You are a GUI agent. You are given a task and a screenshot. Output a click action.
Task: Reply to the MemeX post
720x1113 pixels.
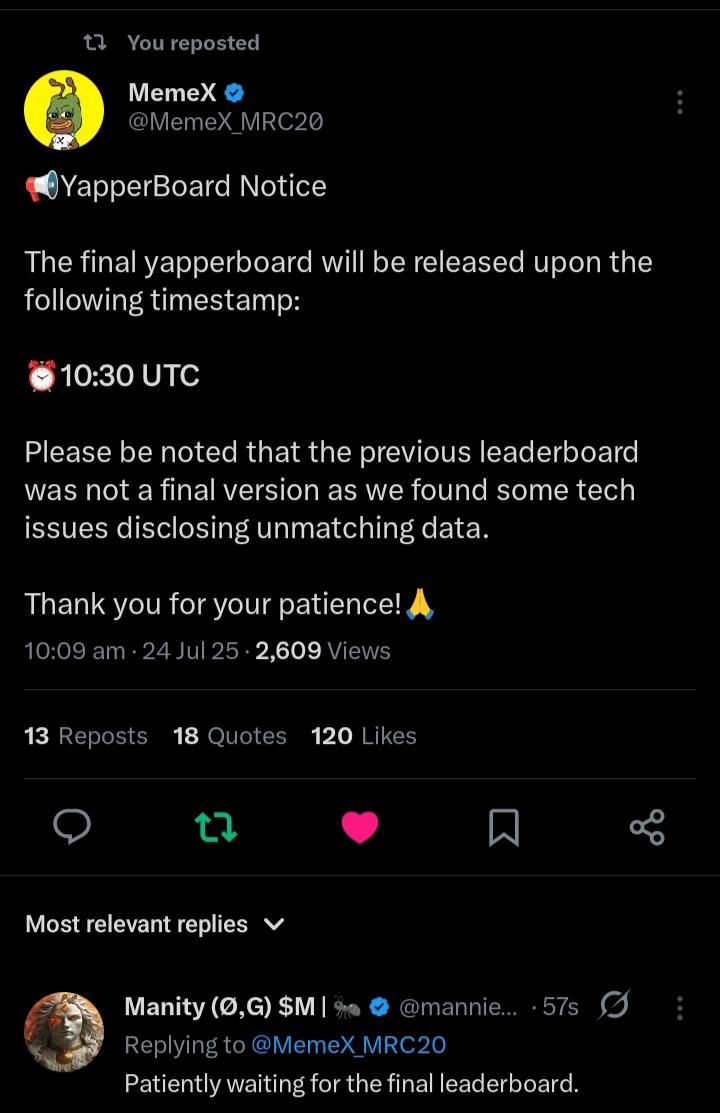coord(71,827)
